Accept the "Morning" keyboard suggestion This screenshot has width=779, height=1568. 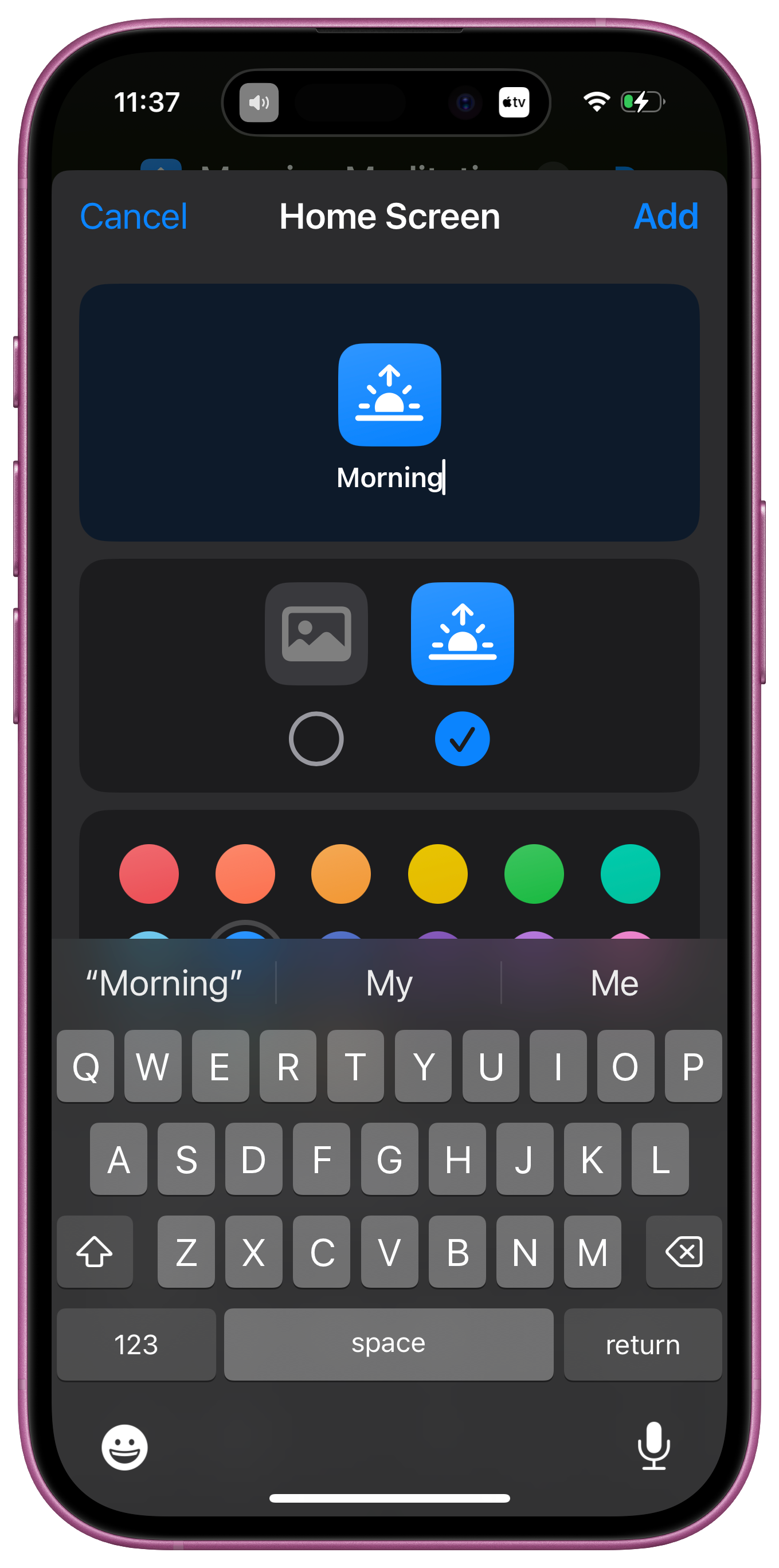point(164,983)
